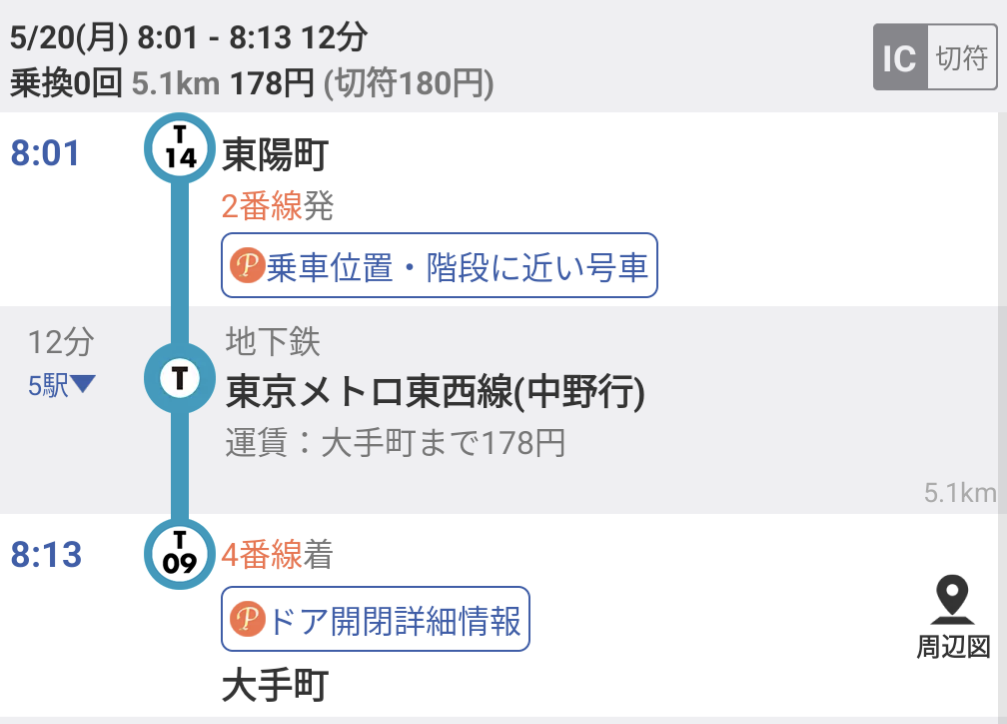Open 東陽町 station details
The height and width of the screenshot is (724, 1007).
point(275,155)
